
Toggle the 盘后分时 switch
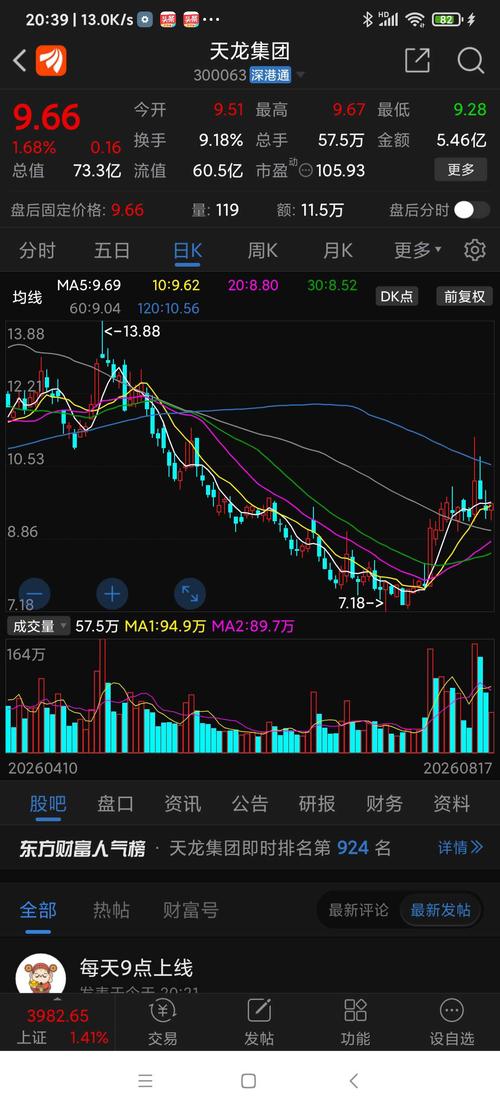[472, 210]
